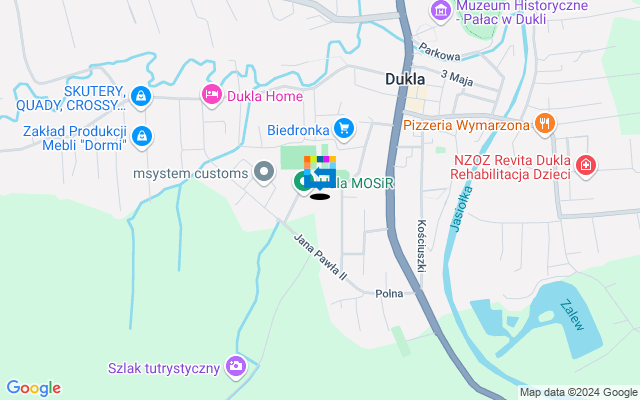The width and height of the screenshot is (640, 400).
Task: Select the msystem customs pin
Action: (x=265, y=173)
